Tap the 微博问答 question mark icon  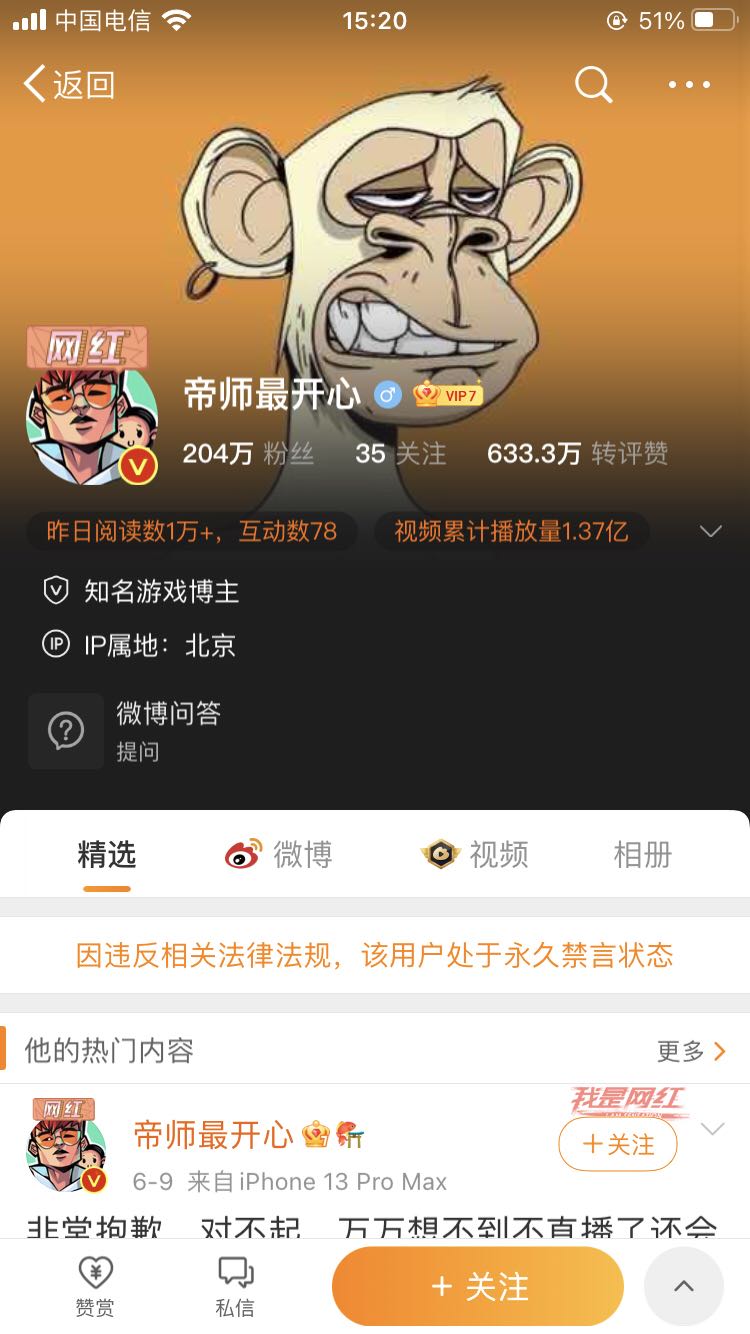(65, 730)
